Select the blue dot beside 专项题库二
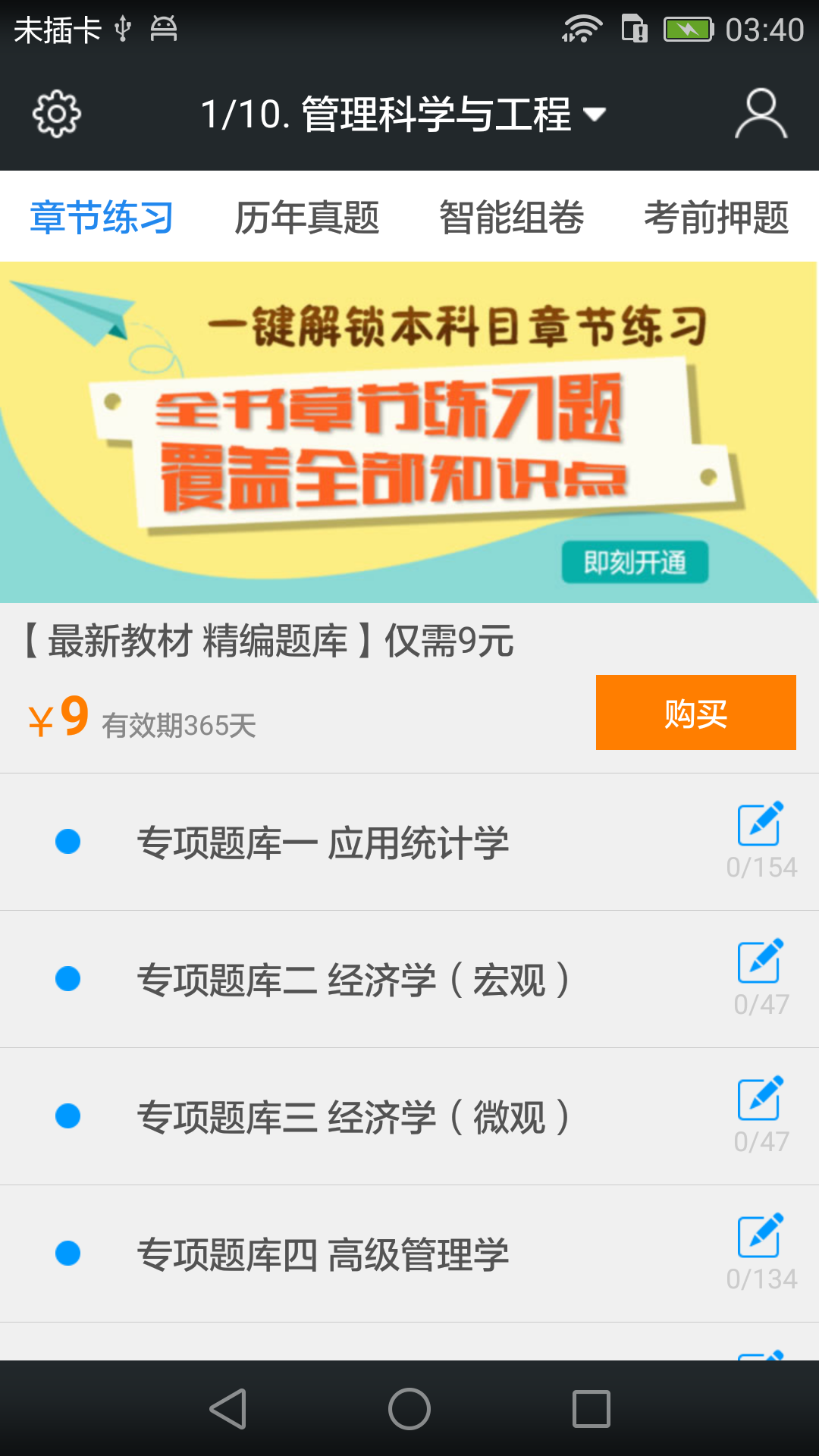The width and height of the screenshot is (819, 1456). [67, 980]
